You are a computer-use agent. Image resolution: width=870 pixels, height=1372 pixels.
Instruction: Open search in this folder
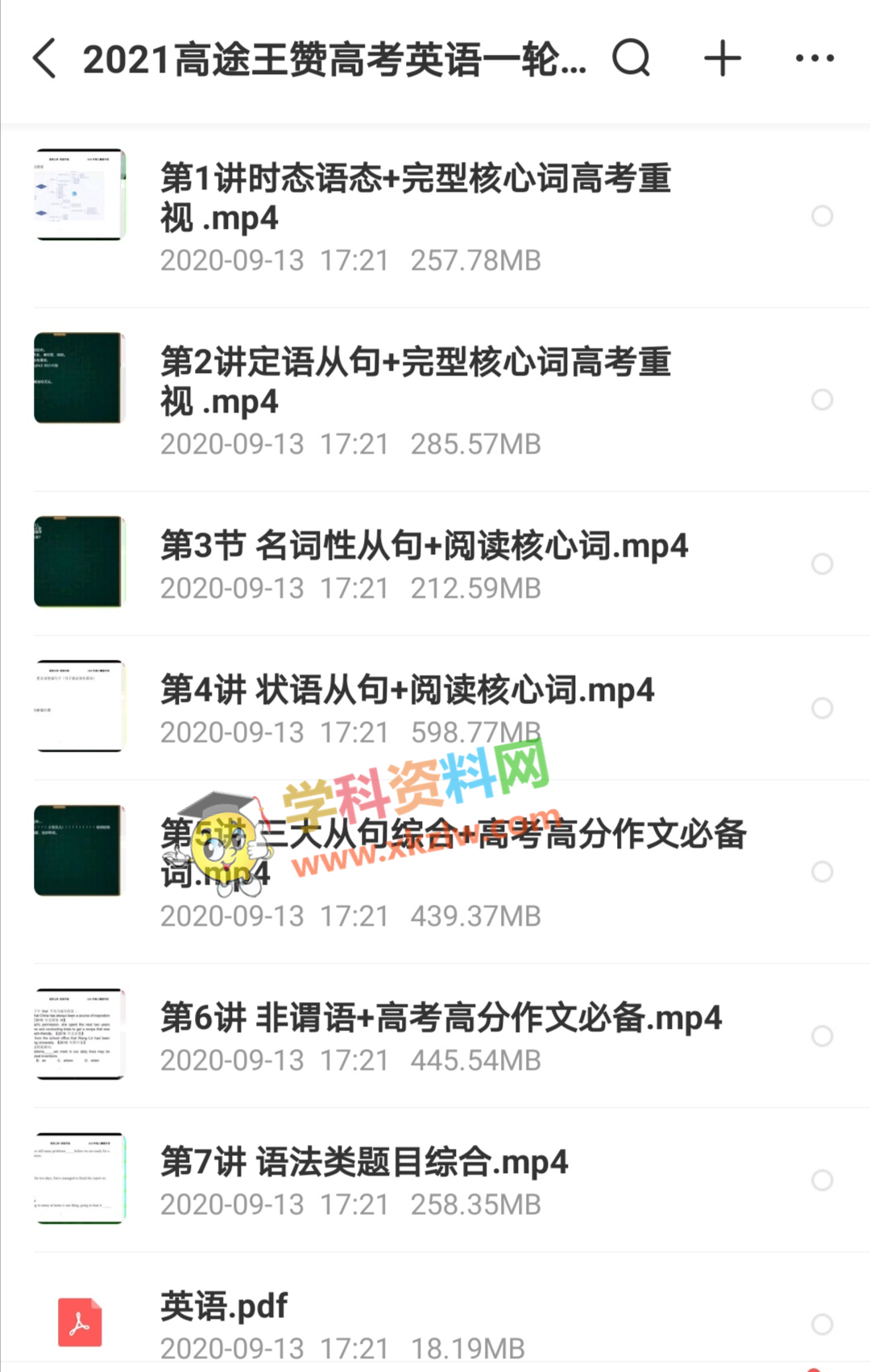(x=631, y=58)
